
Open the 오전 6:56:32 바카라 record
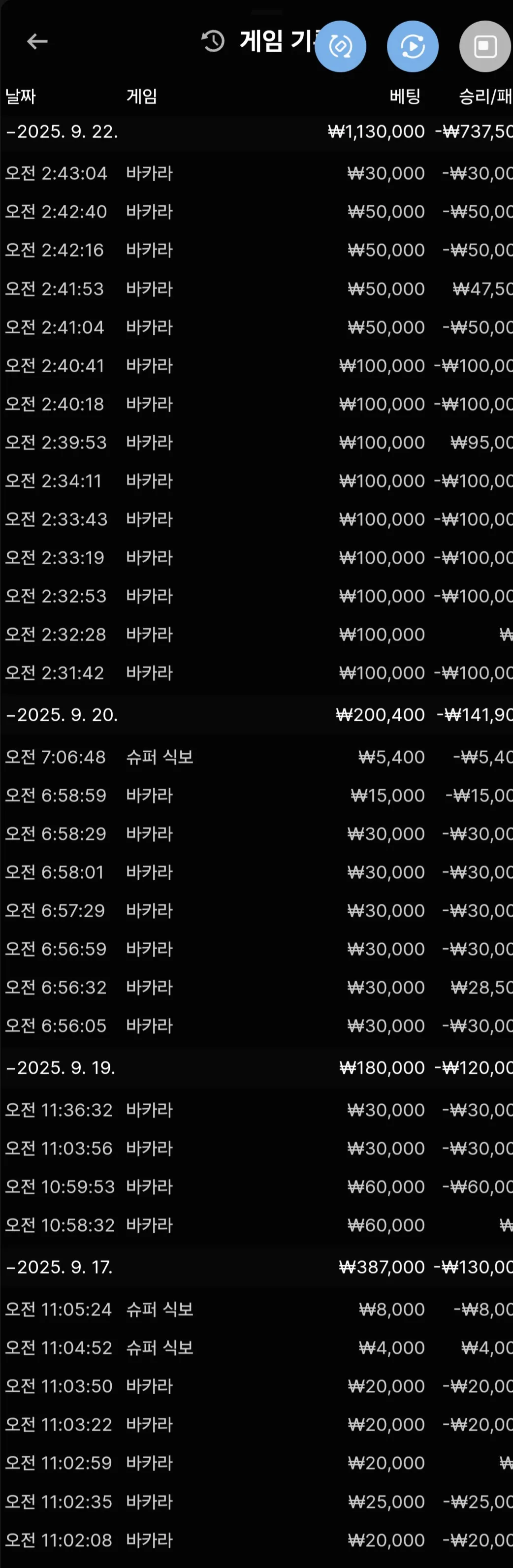pyautogui.click(x=256, y=987)
